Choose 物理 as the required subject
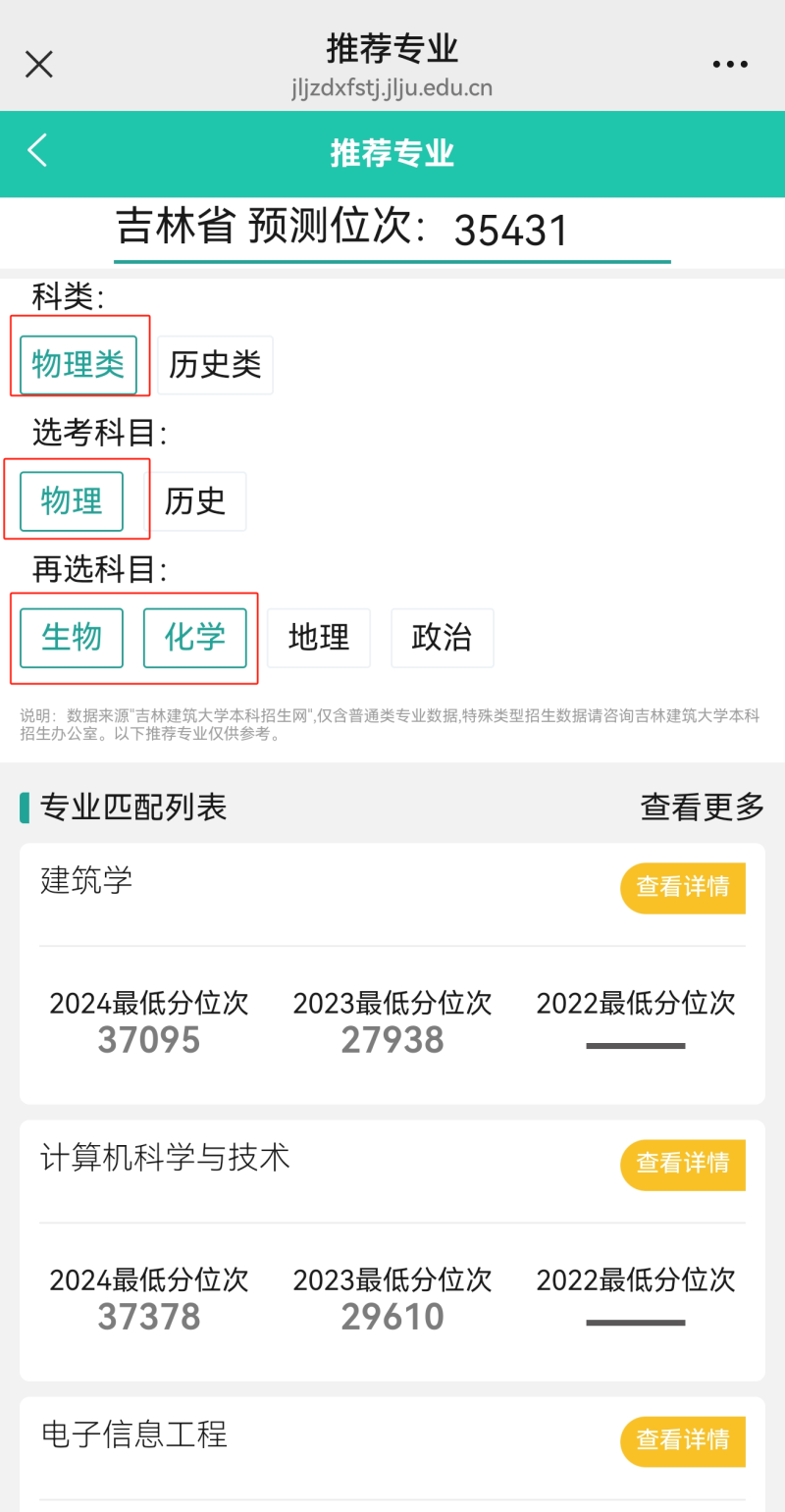The height and width of the screenshot is (1512, 785). point(72,501)
